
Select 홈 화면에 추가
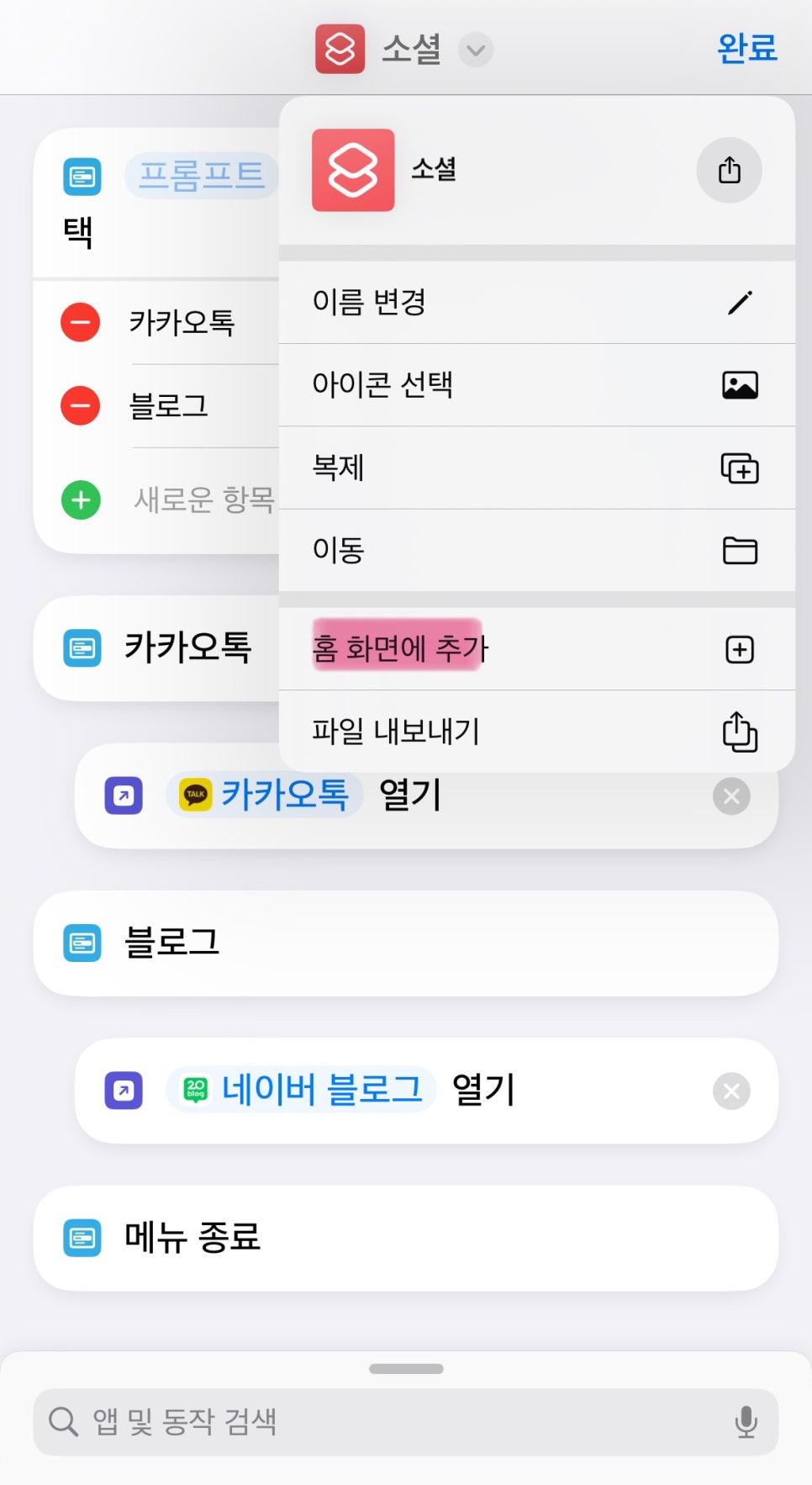click(x=536, y=648)
